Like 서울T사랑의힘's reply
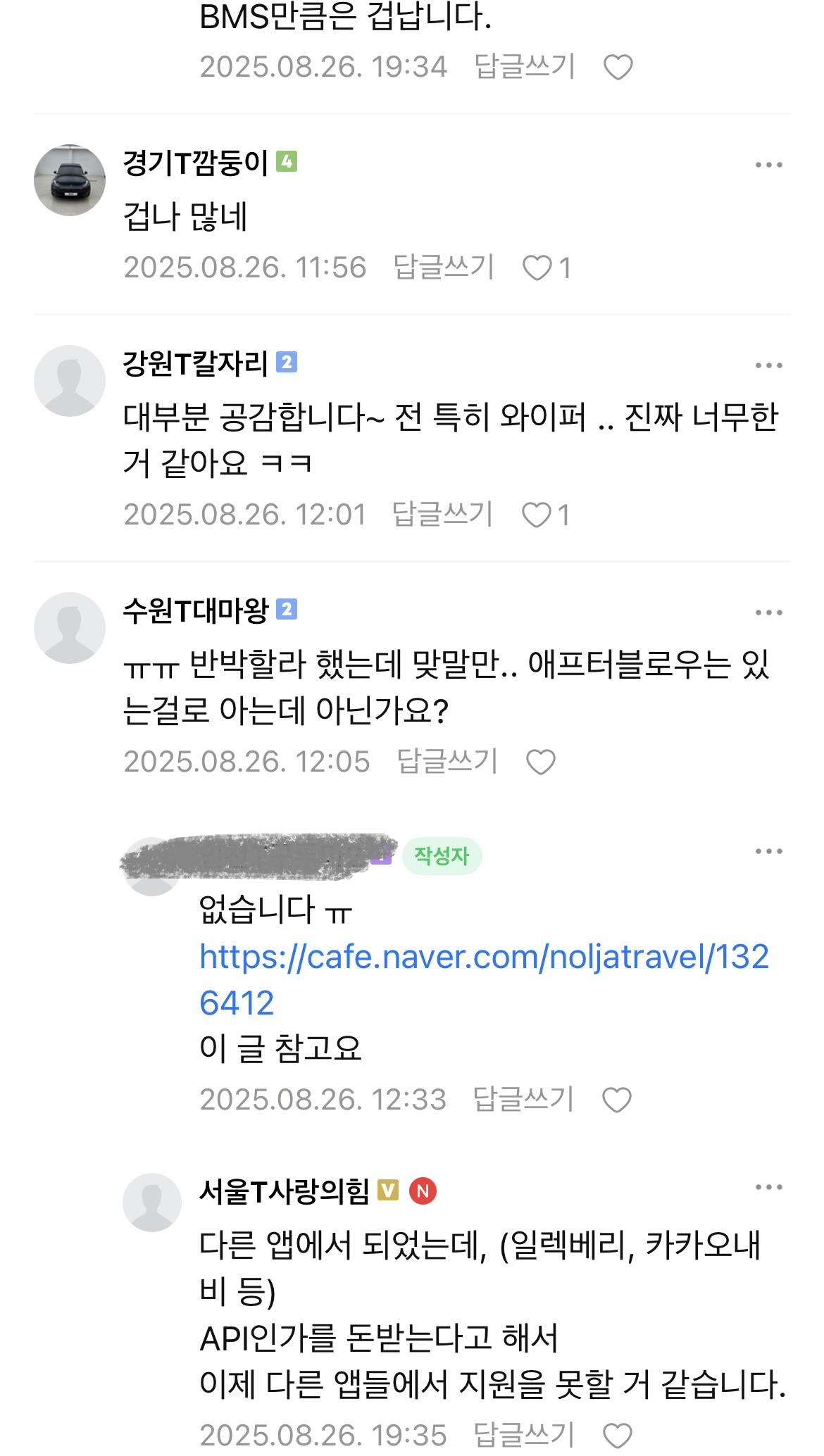The image size is (824, 1456). point(618,1436)
